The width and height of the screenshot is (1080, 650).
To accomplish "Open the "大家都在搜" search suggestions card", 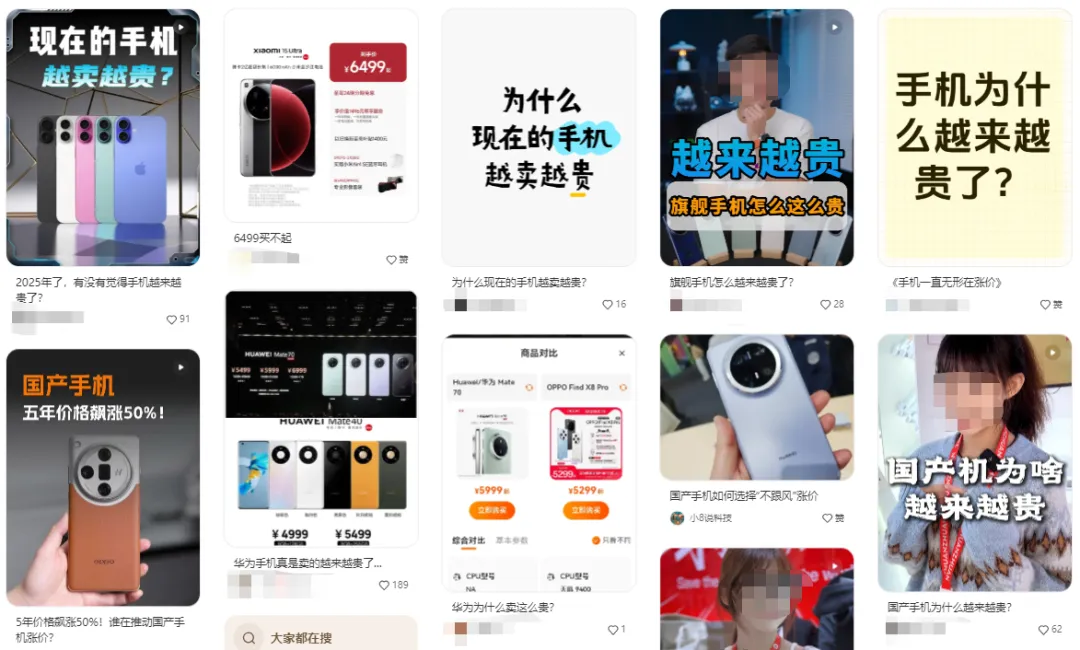I will tap(320, 637).
